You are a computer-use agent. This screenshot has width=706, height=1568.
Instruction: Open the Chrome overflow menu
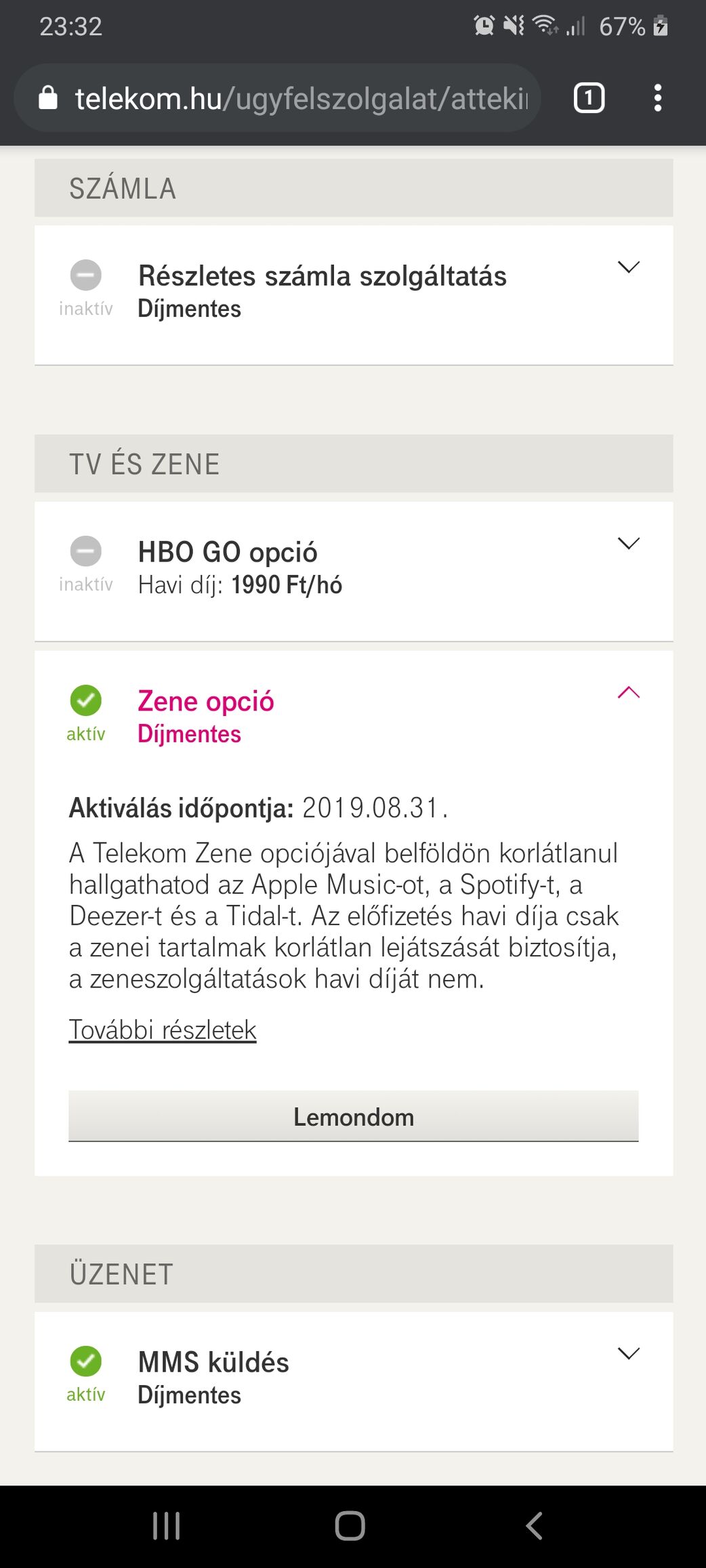point(657,98)
